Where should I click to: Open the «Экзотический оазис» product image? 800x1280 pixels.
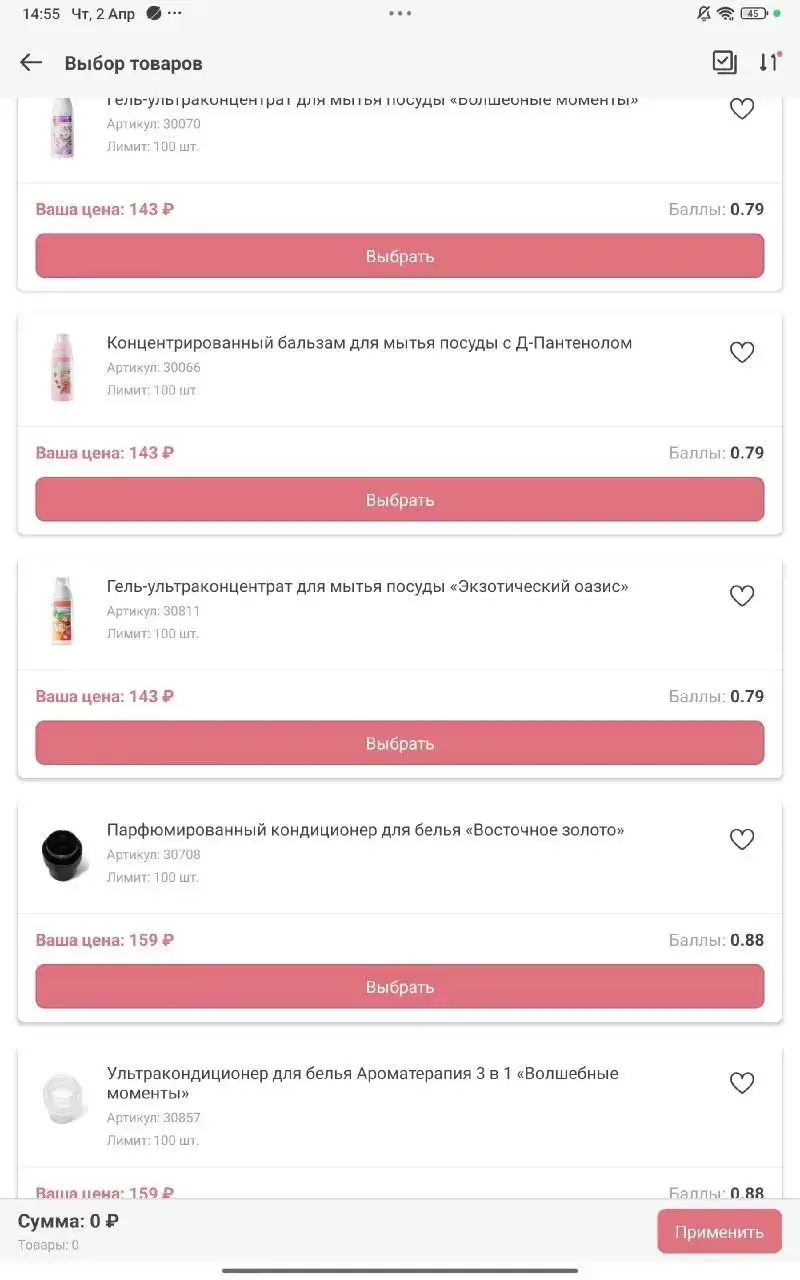[x=63, y=611]
